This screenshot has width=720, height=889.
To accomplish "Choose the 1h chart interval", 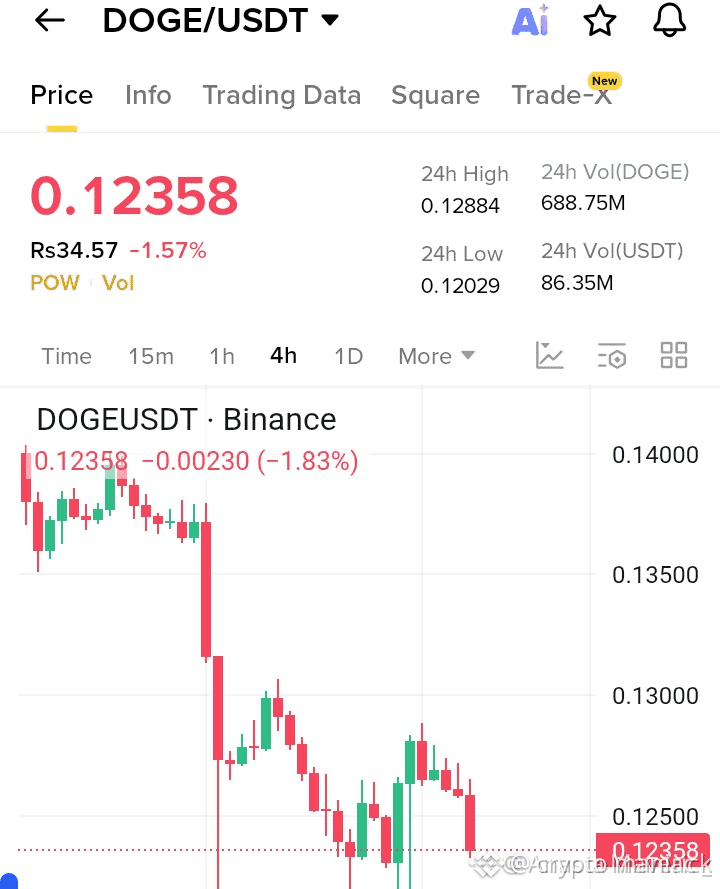I will [x=222, y=356].
